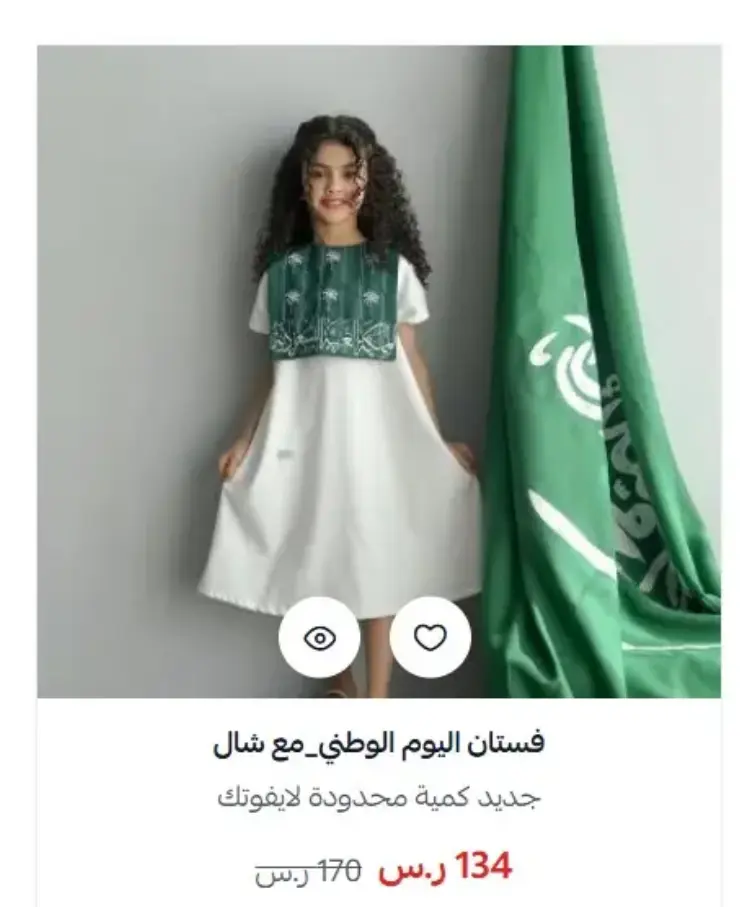Screen dimensions: 750x907
Task: Open quick view eye icon
Action: (319, 638)
